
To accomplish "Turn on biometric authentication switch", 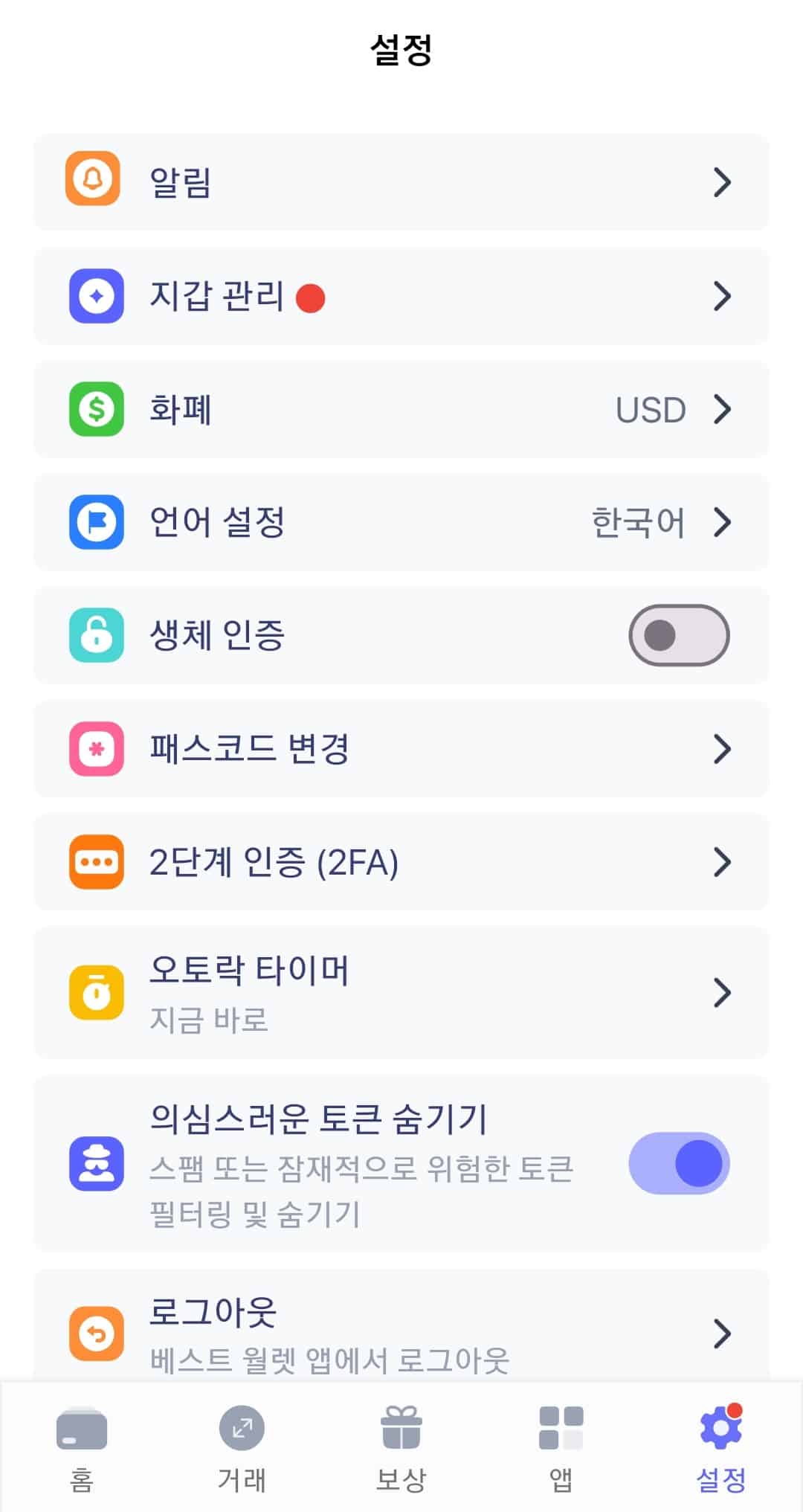I will [x=678, y=636].
